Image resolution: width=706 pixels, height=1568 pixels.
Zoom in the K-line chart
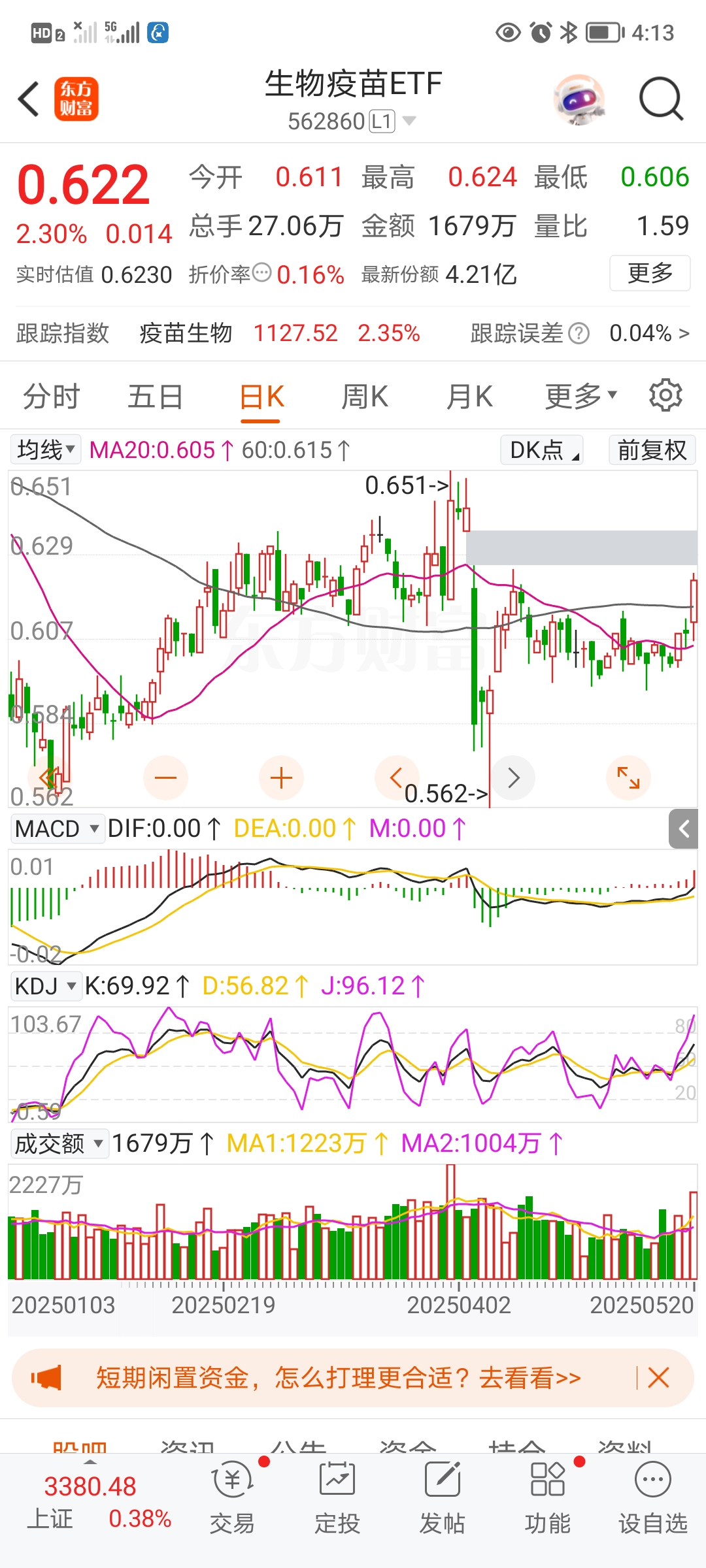pos(281,777)
